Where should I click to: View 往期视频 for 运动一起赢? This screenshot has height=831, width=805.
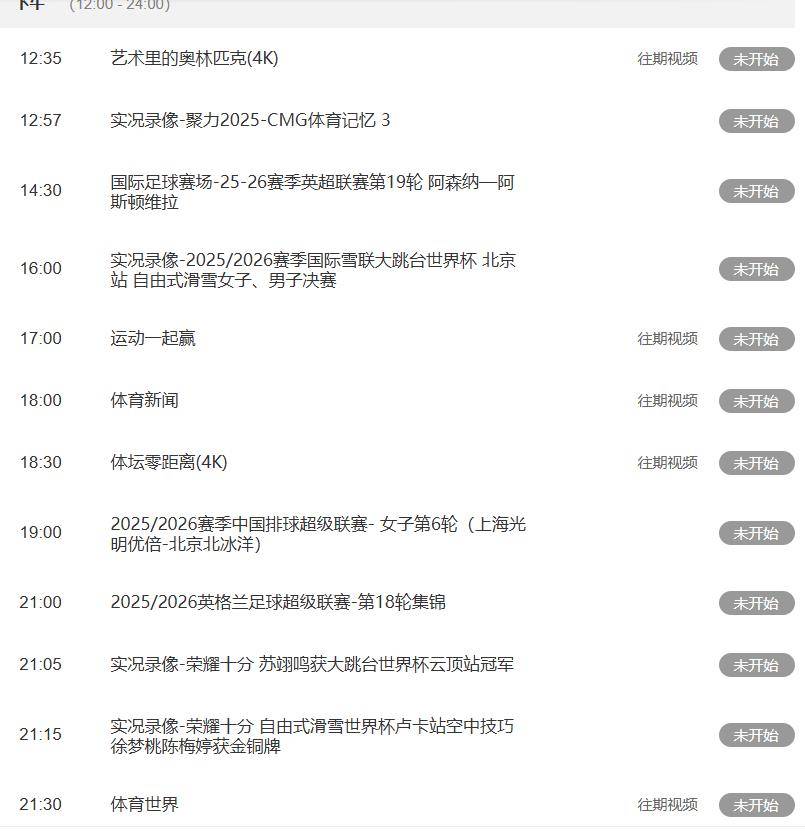pos(667,339)
